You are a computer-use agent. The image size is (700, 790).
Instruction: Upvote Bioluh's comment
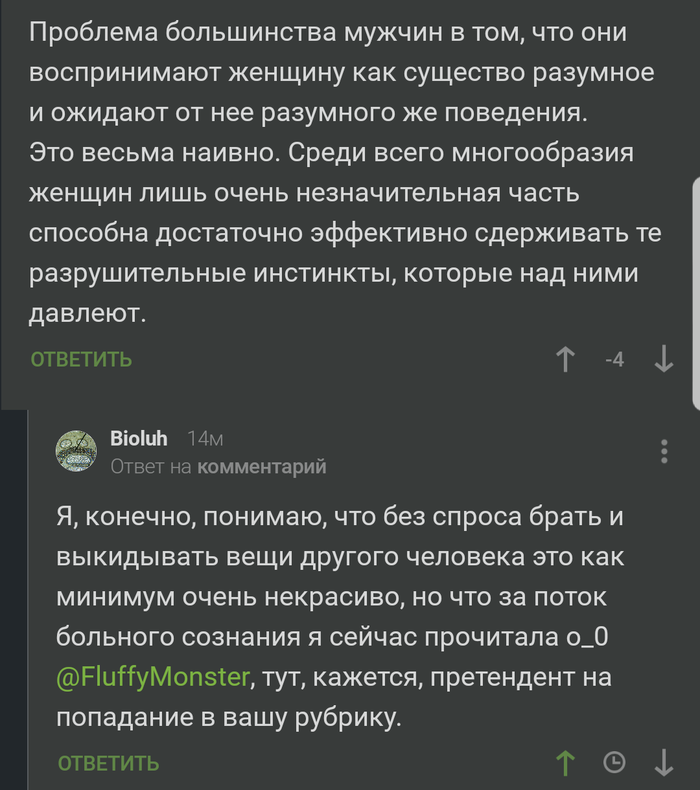click(x=566, y=763)
